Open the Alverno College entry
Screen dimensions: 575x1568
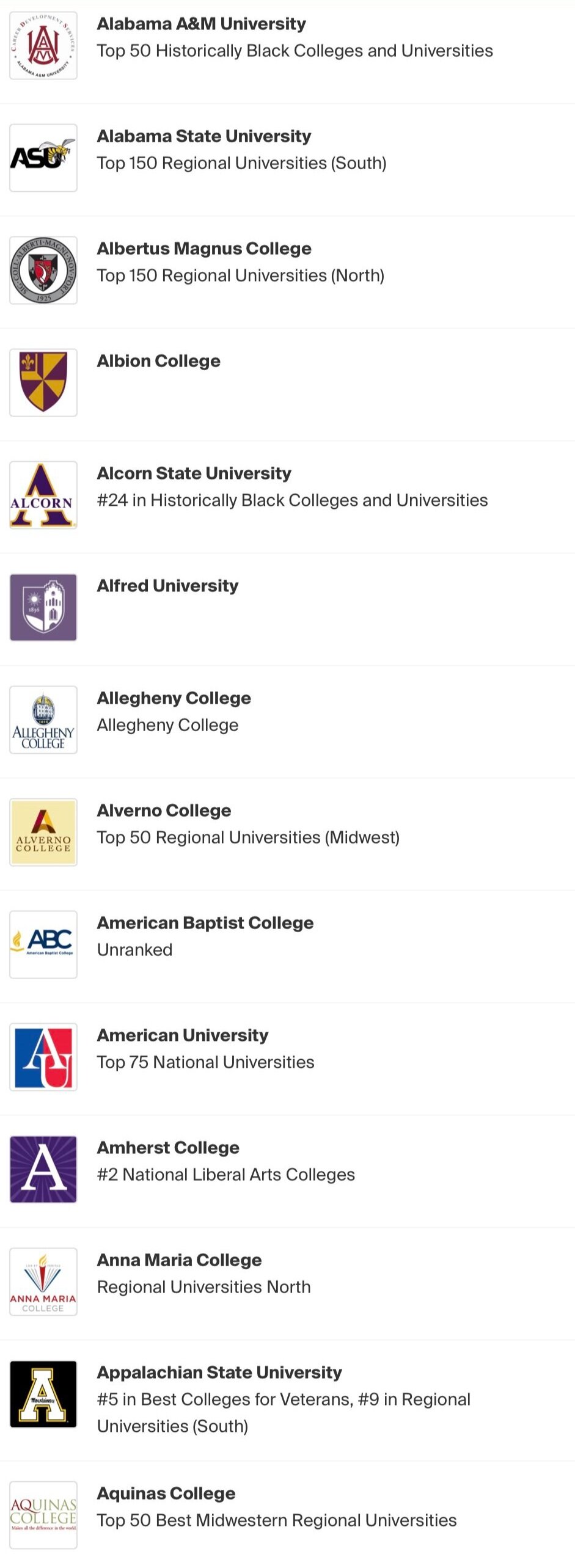[x=164, y=811]
